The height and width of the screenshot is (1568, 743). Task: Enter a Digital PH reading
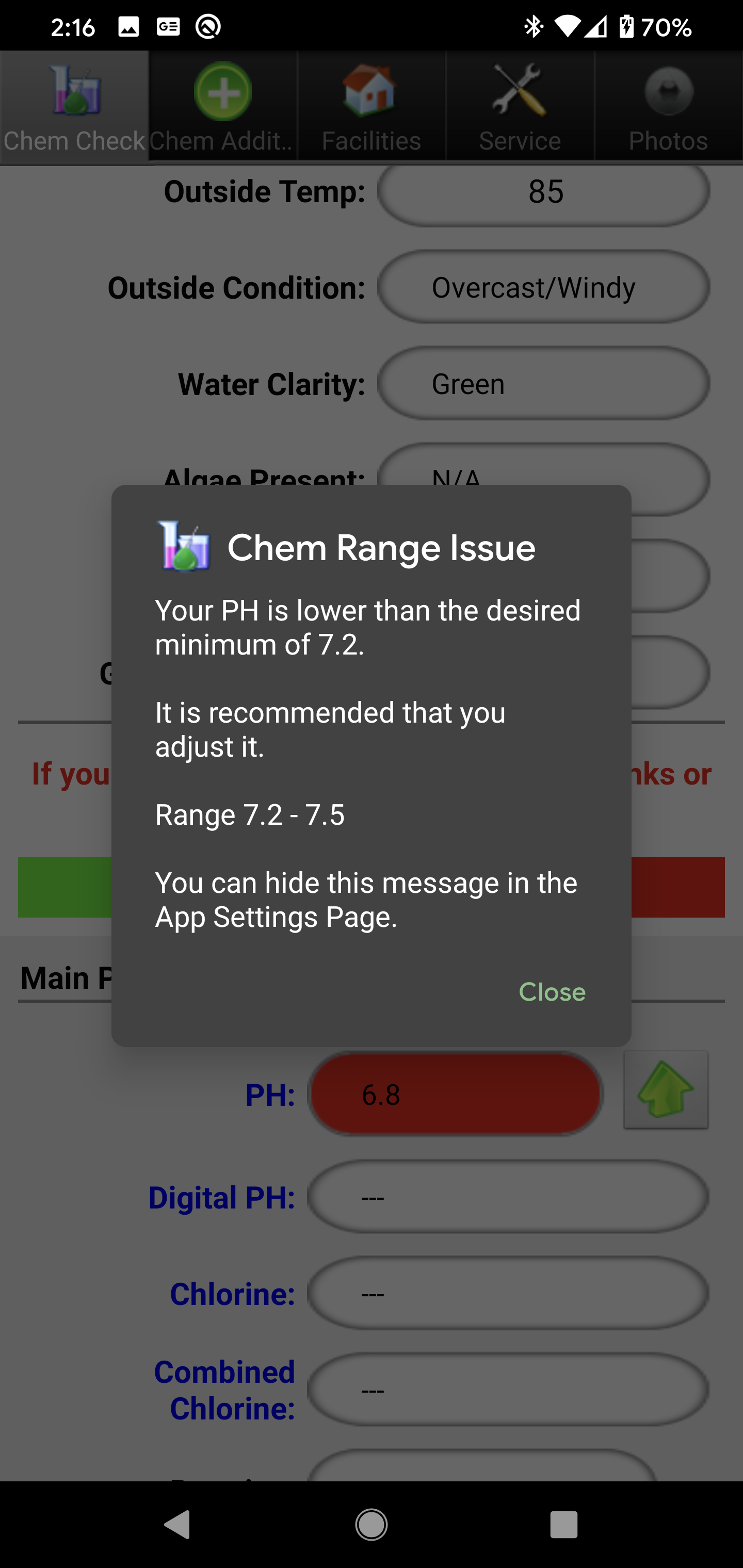tap(508, 1197)
